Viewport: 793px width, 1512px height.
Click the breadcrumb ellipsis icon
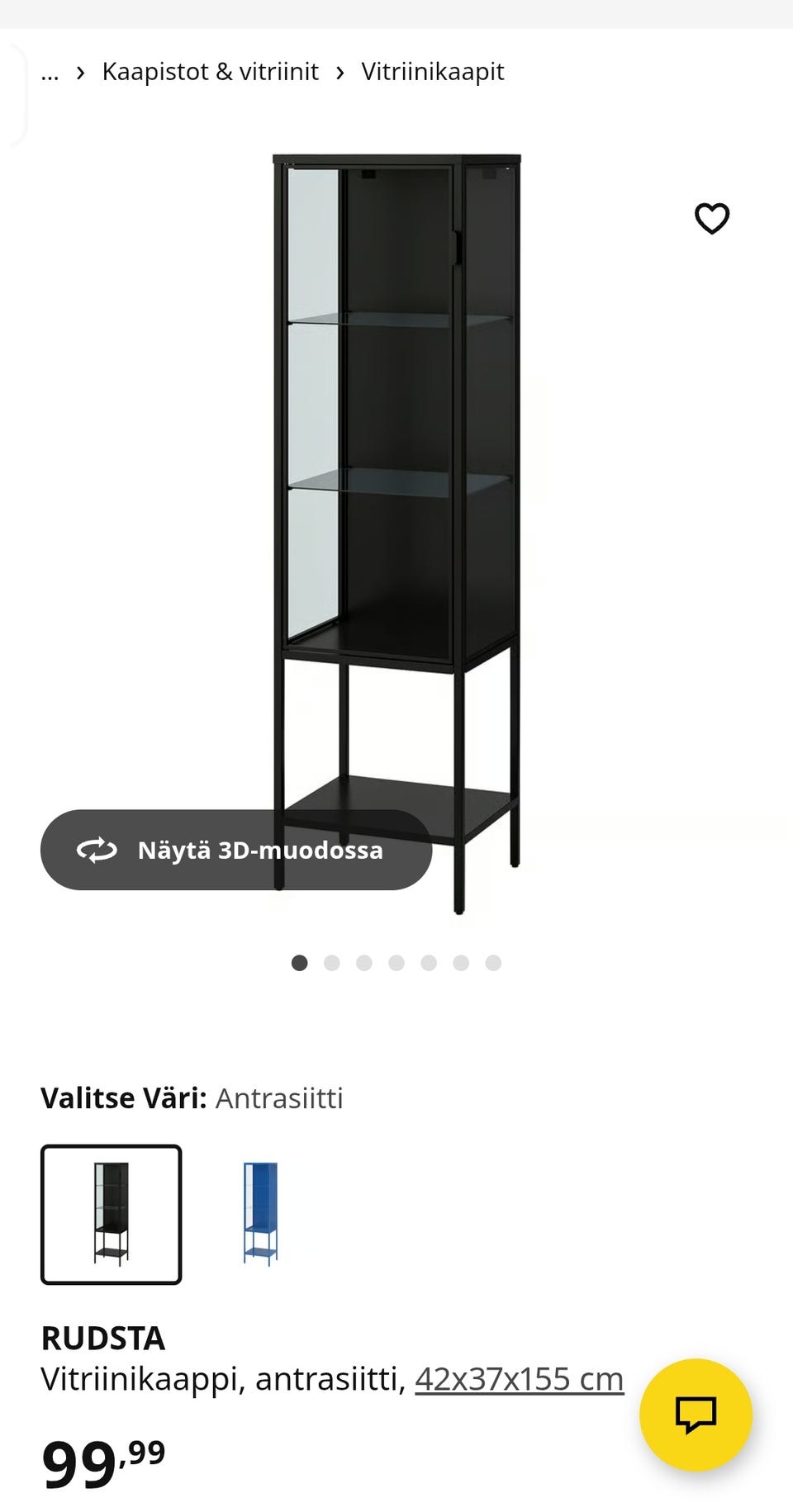50,74
